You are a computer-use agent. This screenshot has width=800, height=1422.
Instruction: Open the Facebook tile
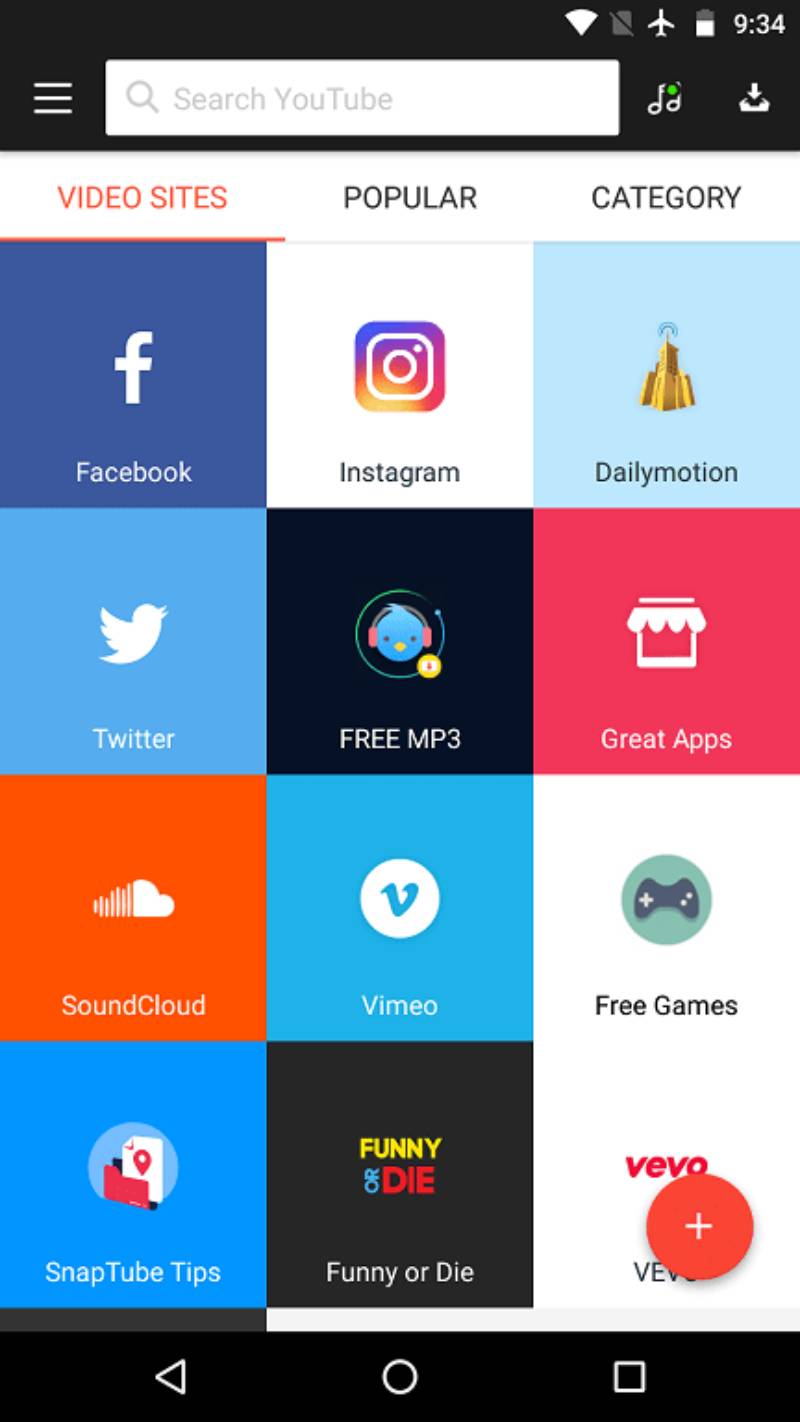[x=133, y=375]
